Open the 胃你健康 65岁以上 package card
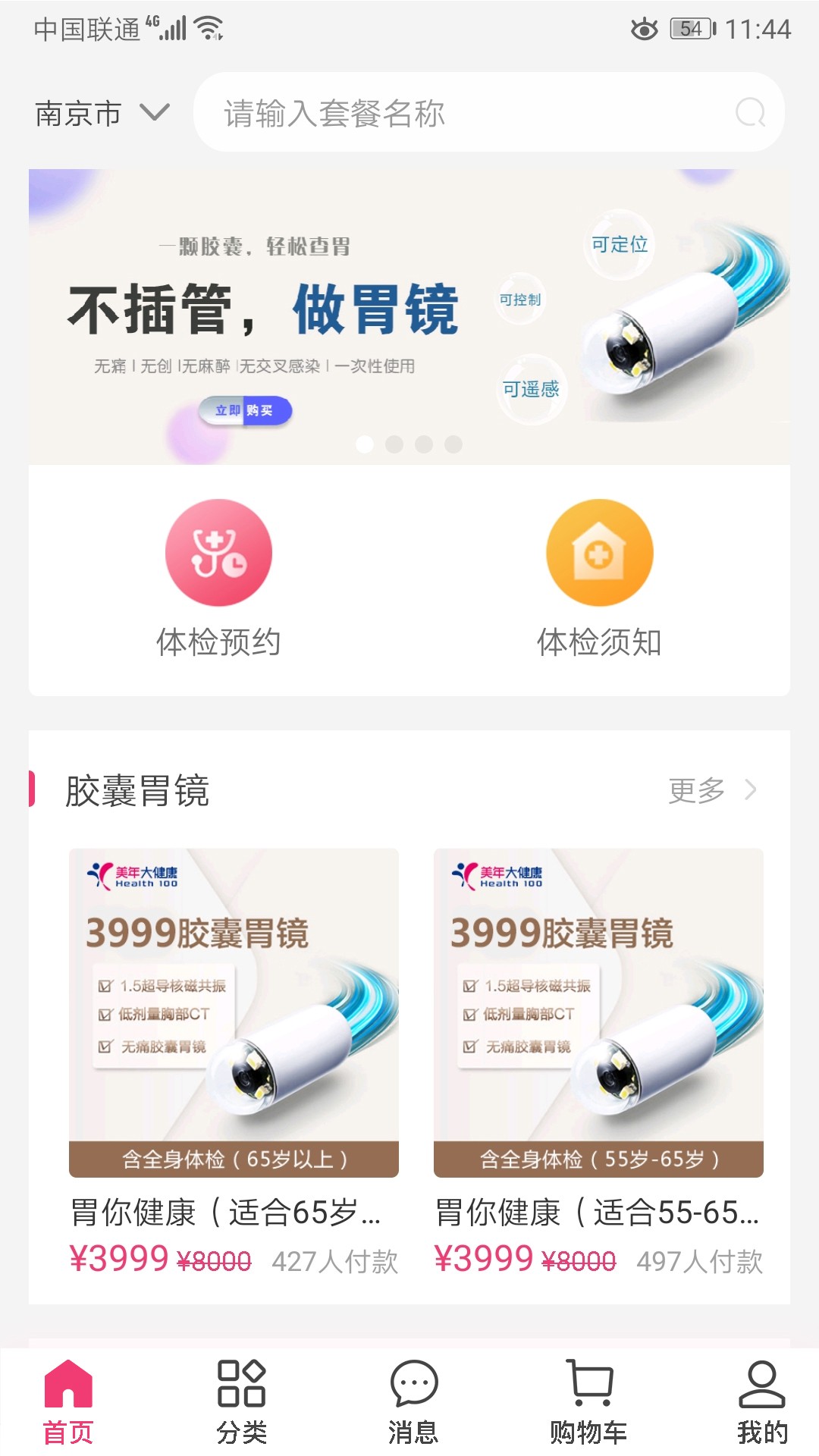This screenshot has width=819, height=1456. tap(234, 1062)
